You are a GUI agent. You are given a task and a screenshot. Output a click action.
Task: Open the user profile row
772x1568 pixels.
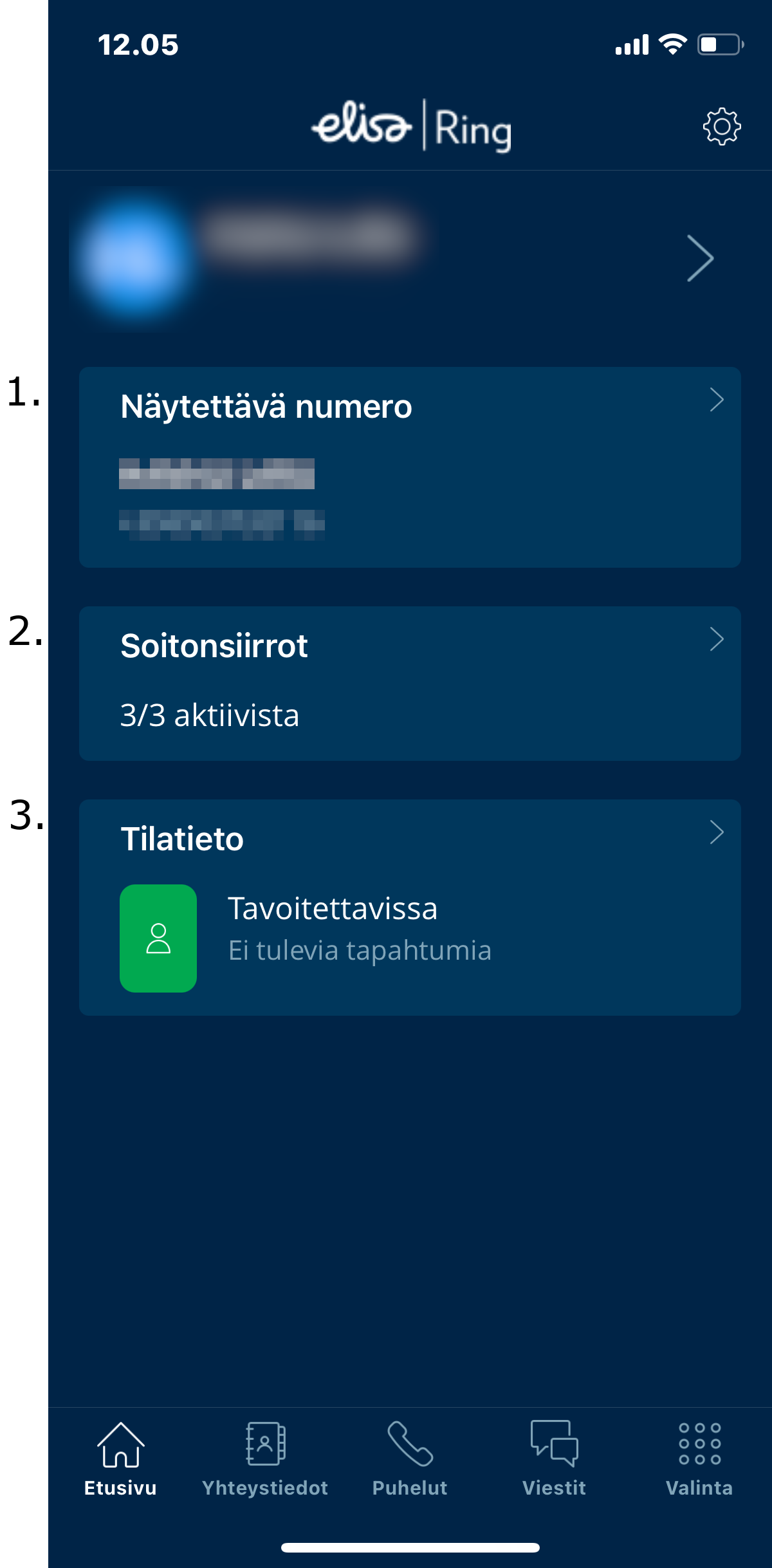click(x=409, y=259)
